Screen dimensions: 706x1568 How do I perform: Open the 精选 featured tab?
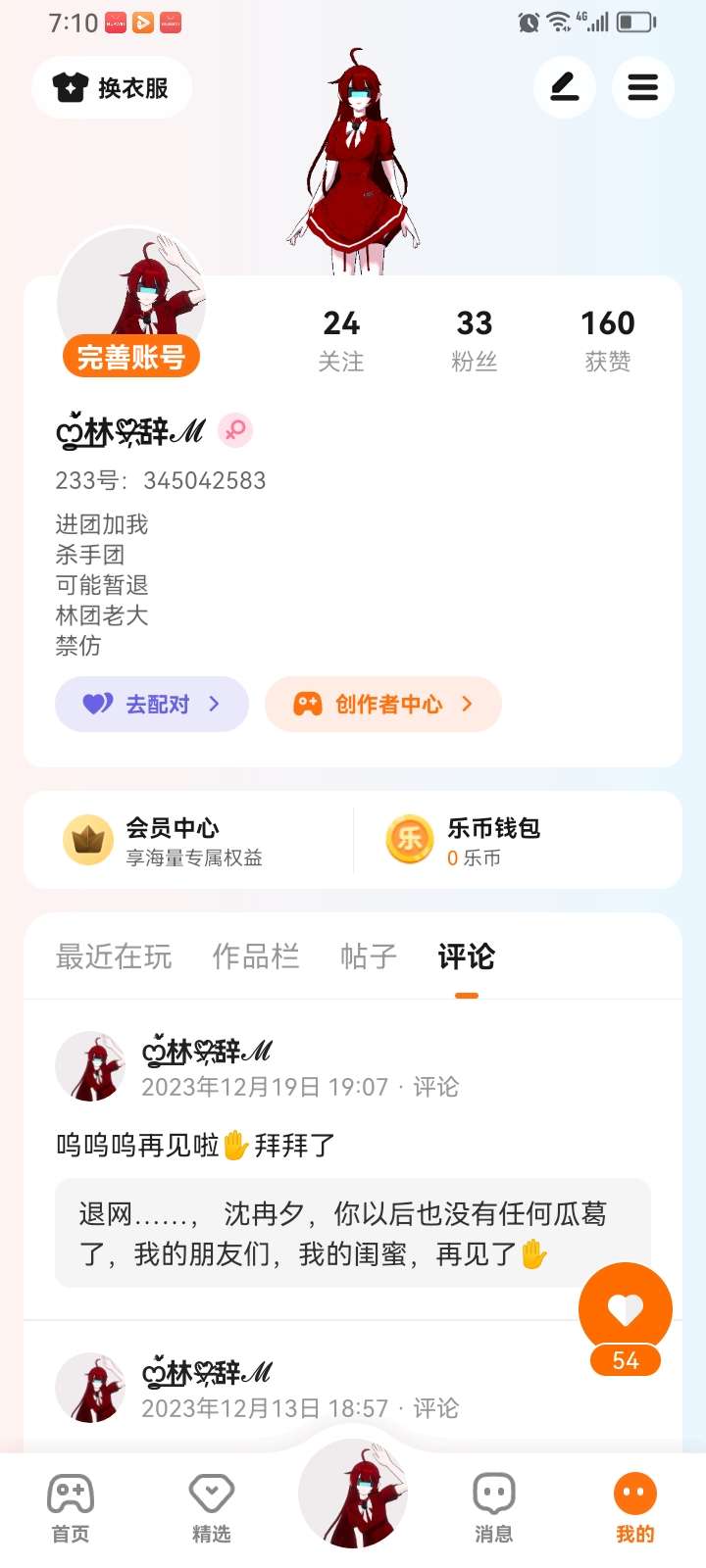point(212,1507)
